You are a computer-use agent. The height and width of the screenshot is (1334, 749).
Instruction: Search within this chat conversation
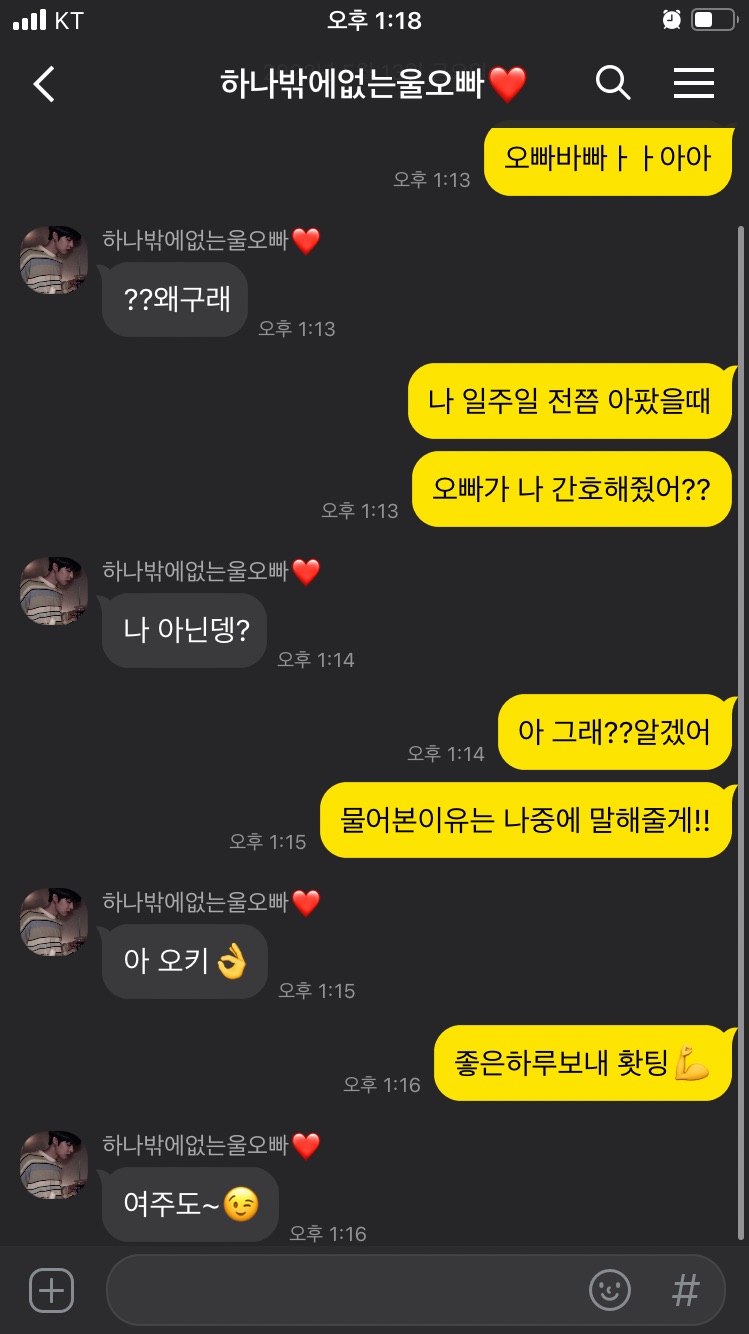coord(613,84)
